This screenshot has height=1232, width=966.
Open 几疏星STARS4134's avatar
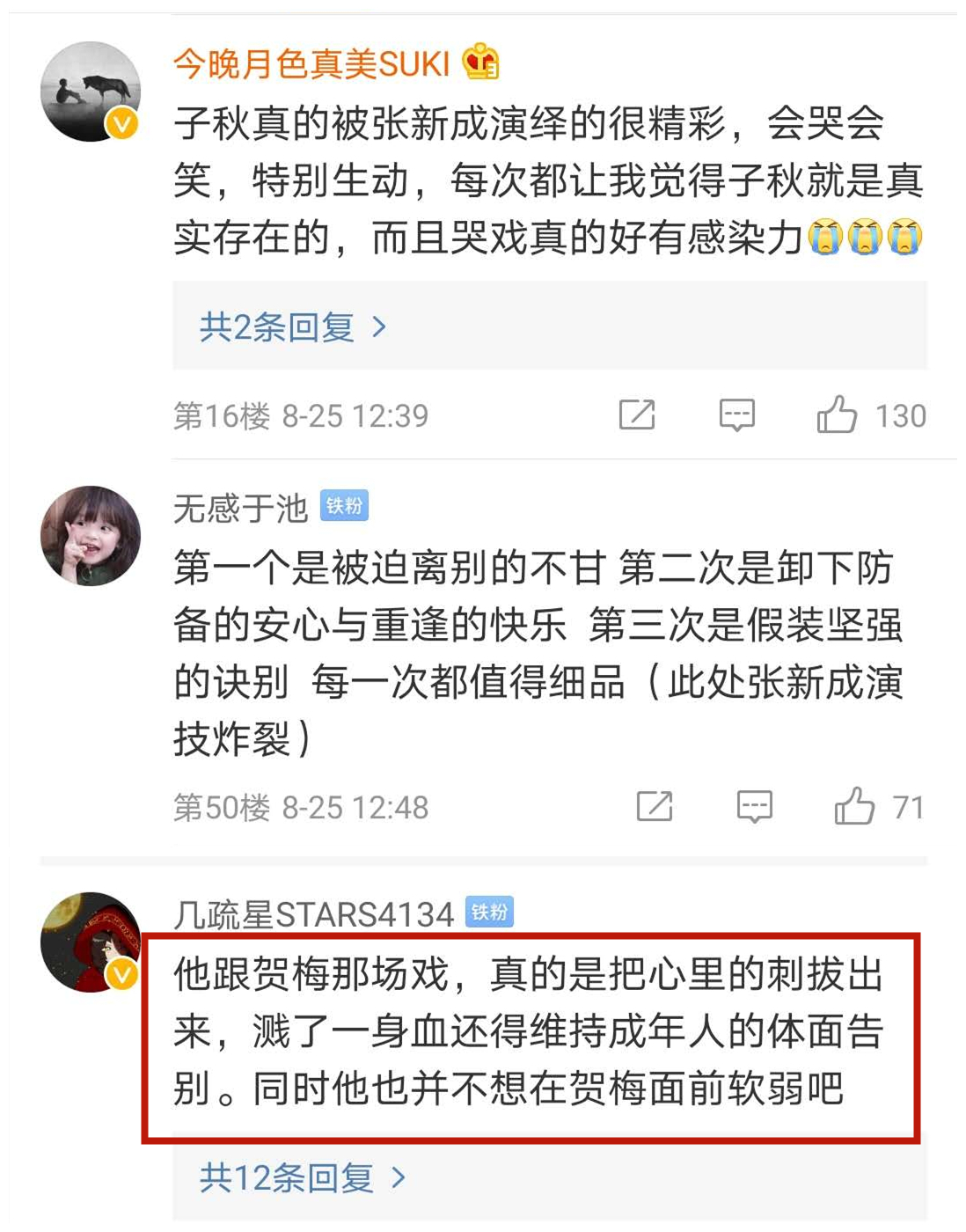(x=91, y=942)
